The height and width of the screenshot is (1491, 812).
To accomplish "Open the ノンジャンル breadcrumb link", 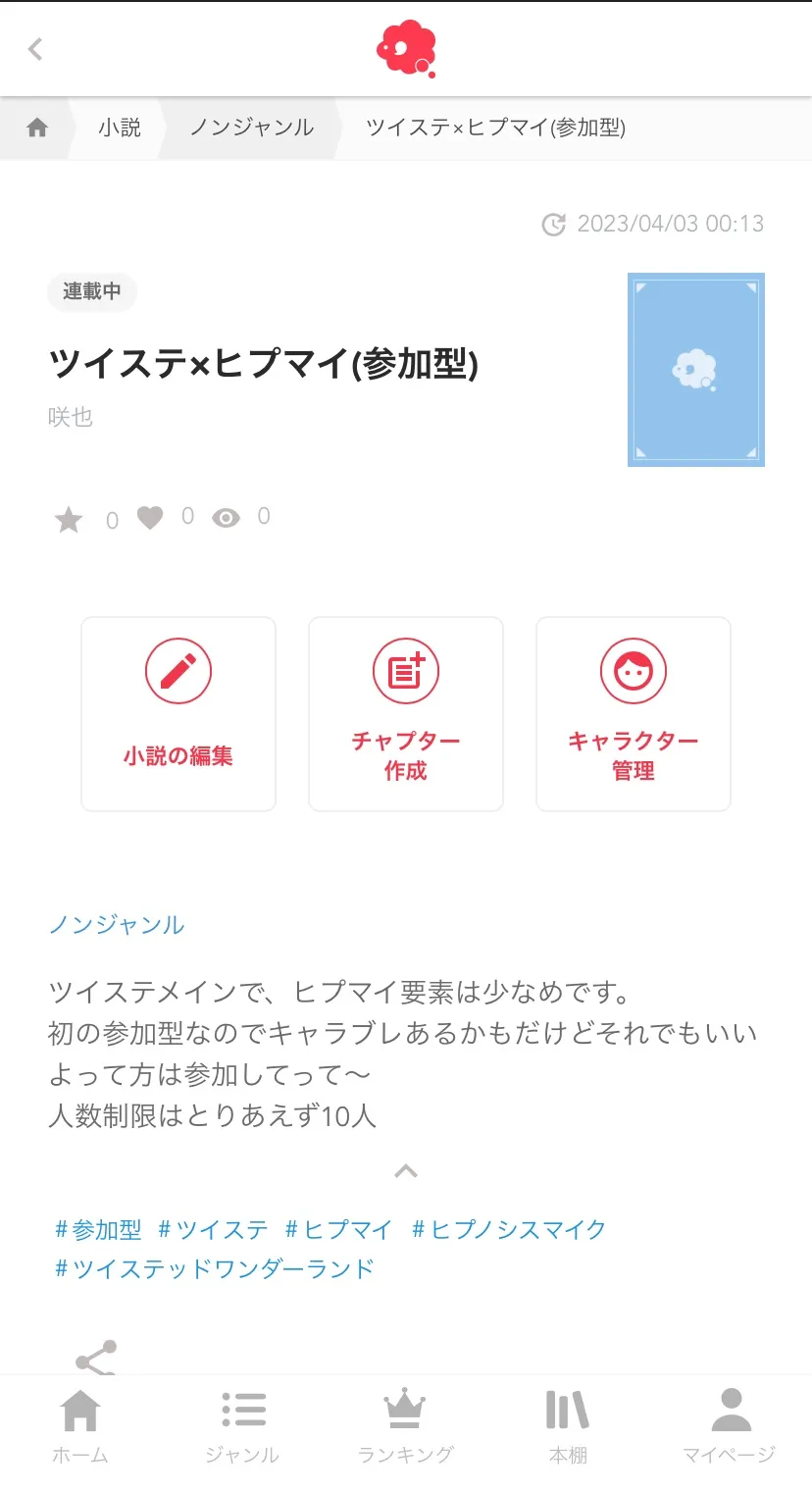I will [251, 128].
